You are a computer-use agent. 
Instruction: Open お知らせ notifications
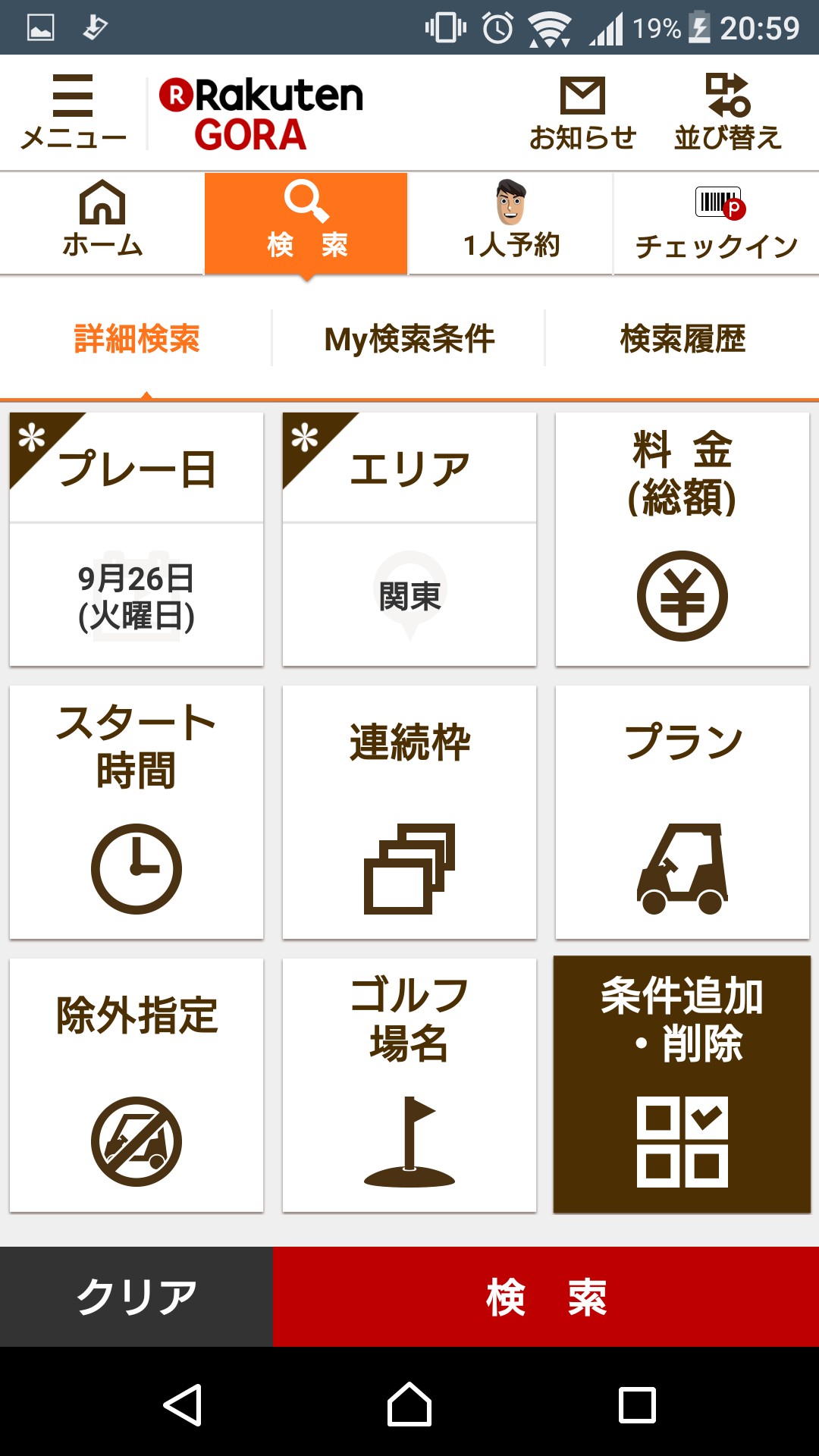(x=582, y=112)
